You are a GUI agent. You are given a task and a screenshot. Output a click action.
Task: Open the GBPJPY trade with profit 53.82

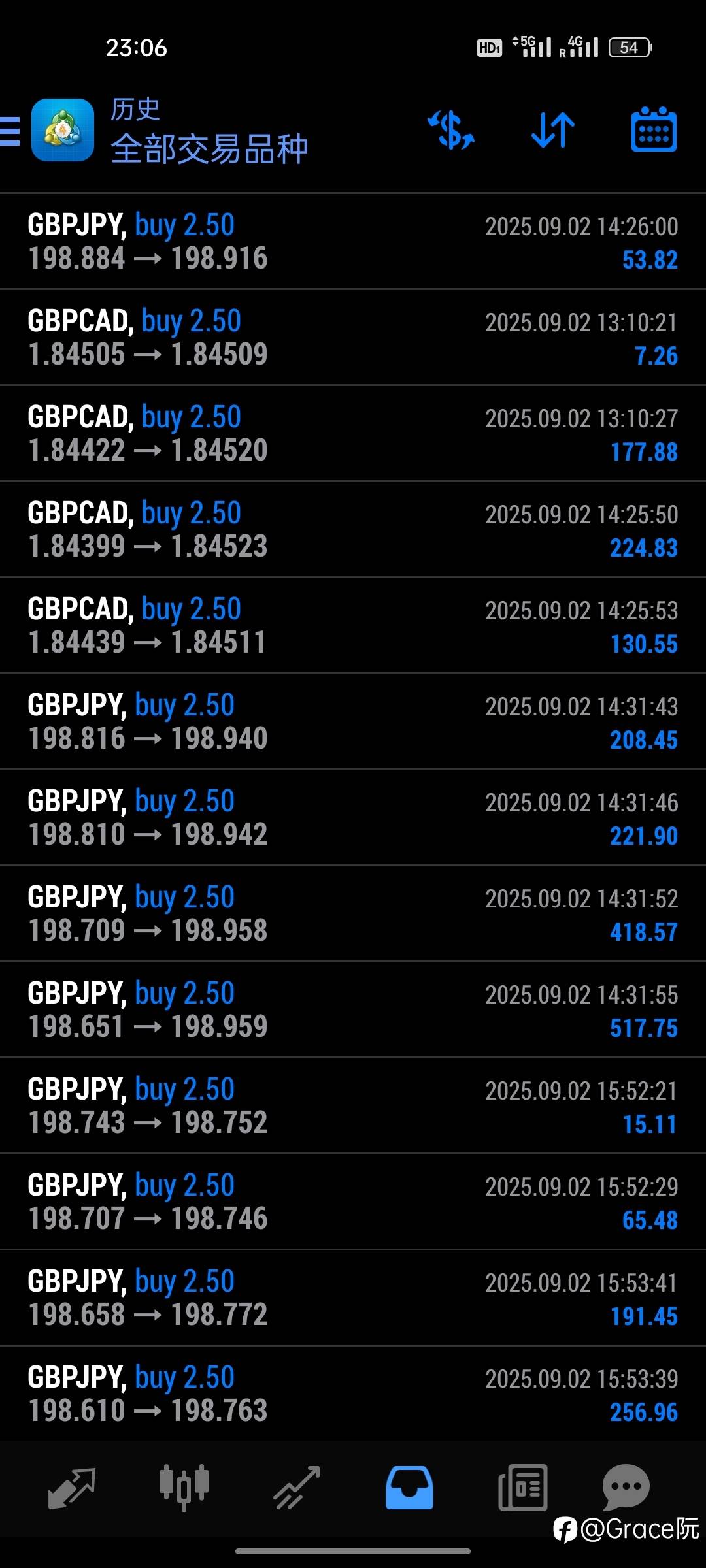coord(353,242)
